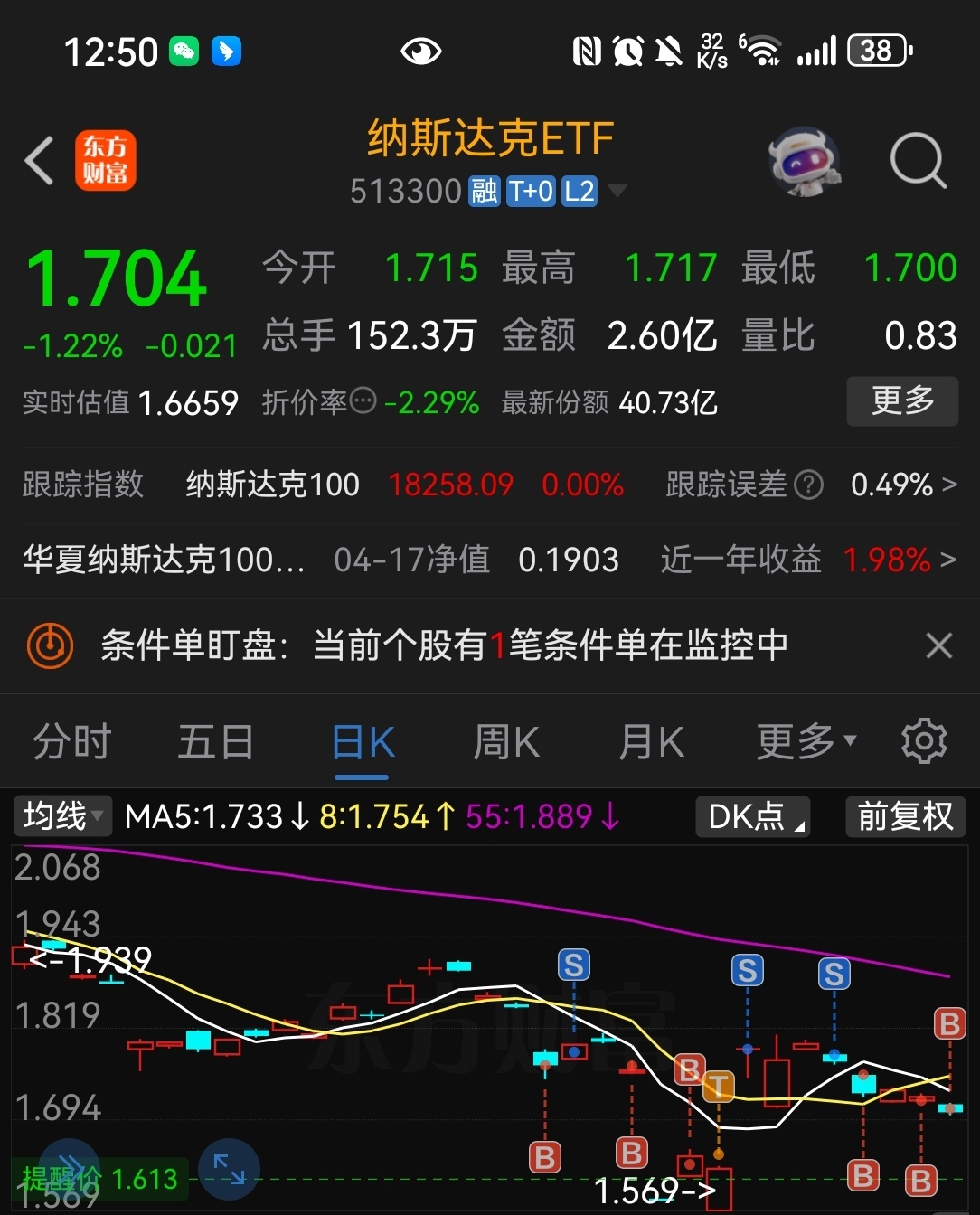Tap the blue double-chevron quick action icon
Viewport: 980px width, 1215px height.
click(x=71, y=1169)
